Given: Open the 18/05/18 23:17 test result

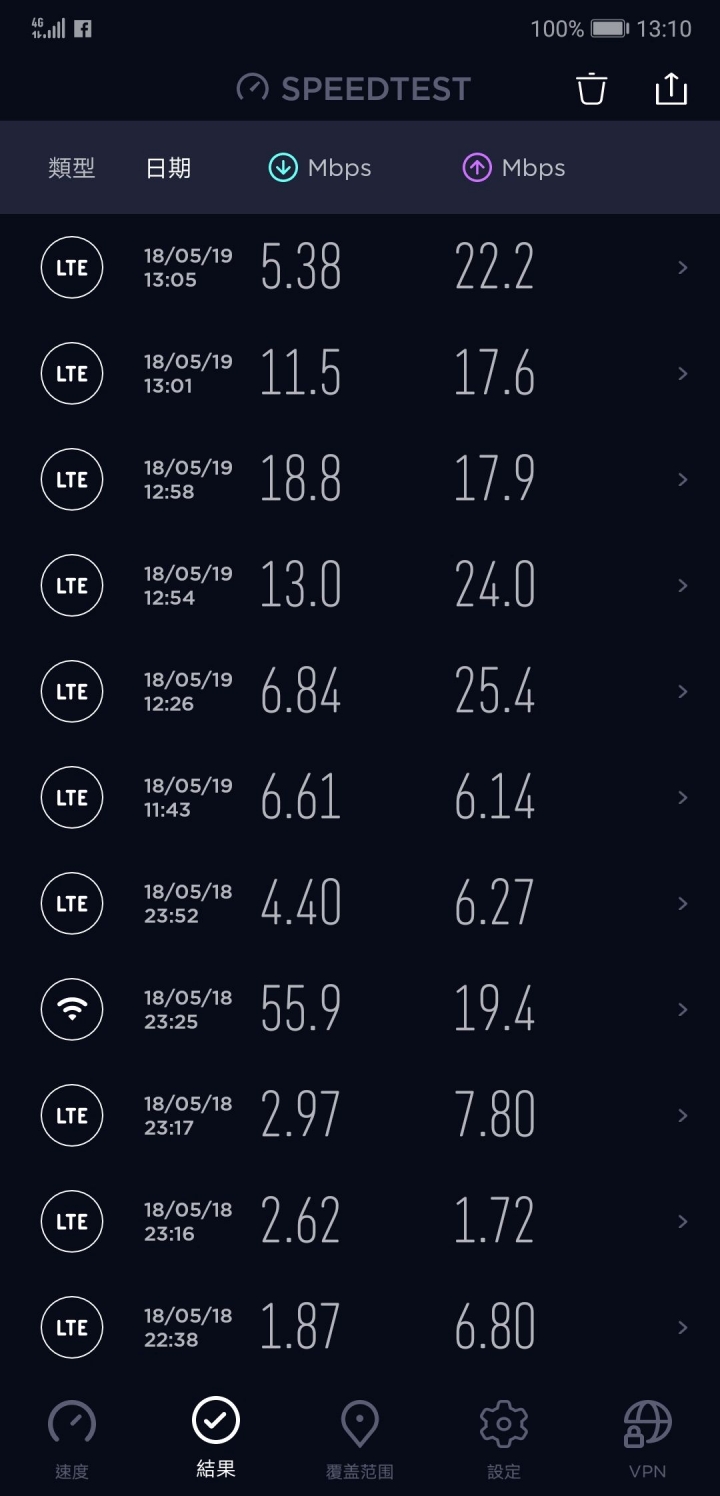Looking at the screenshot, I should coord(360,1115).
